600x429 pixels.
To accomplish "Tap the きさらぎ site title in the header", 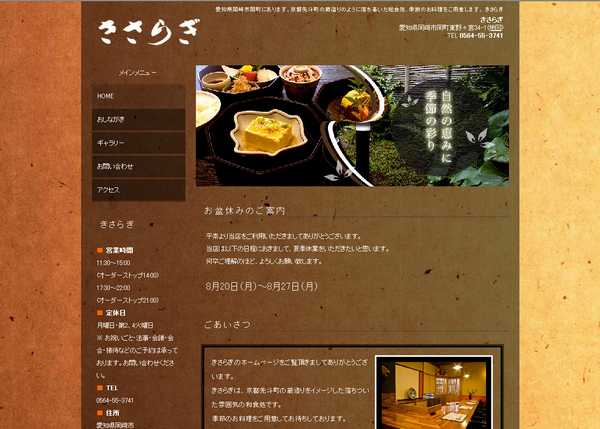I will tap(148, 30).
